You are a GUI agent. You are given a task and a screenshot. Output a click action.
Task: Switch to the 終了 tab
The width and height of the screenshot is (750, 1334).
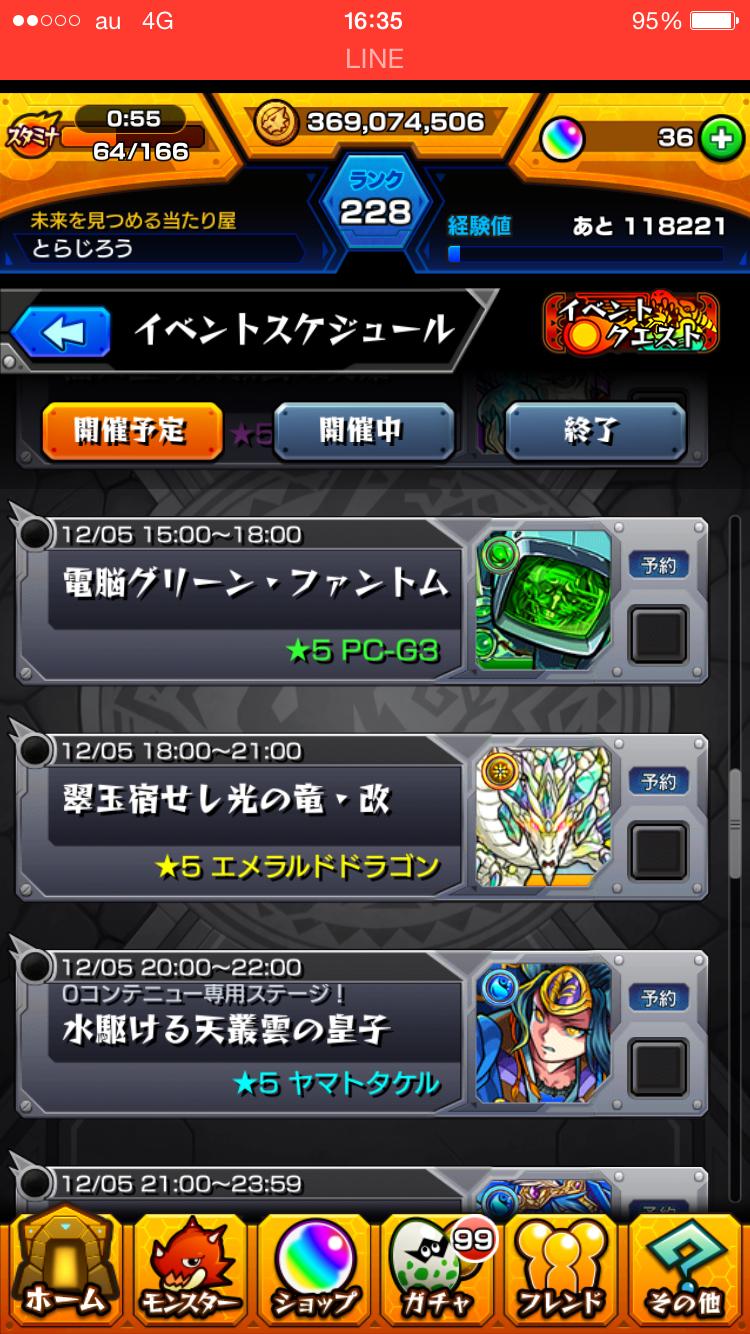[x=595, y=430]
